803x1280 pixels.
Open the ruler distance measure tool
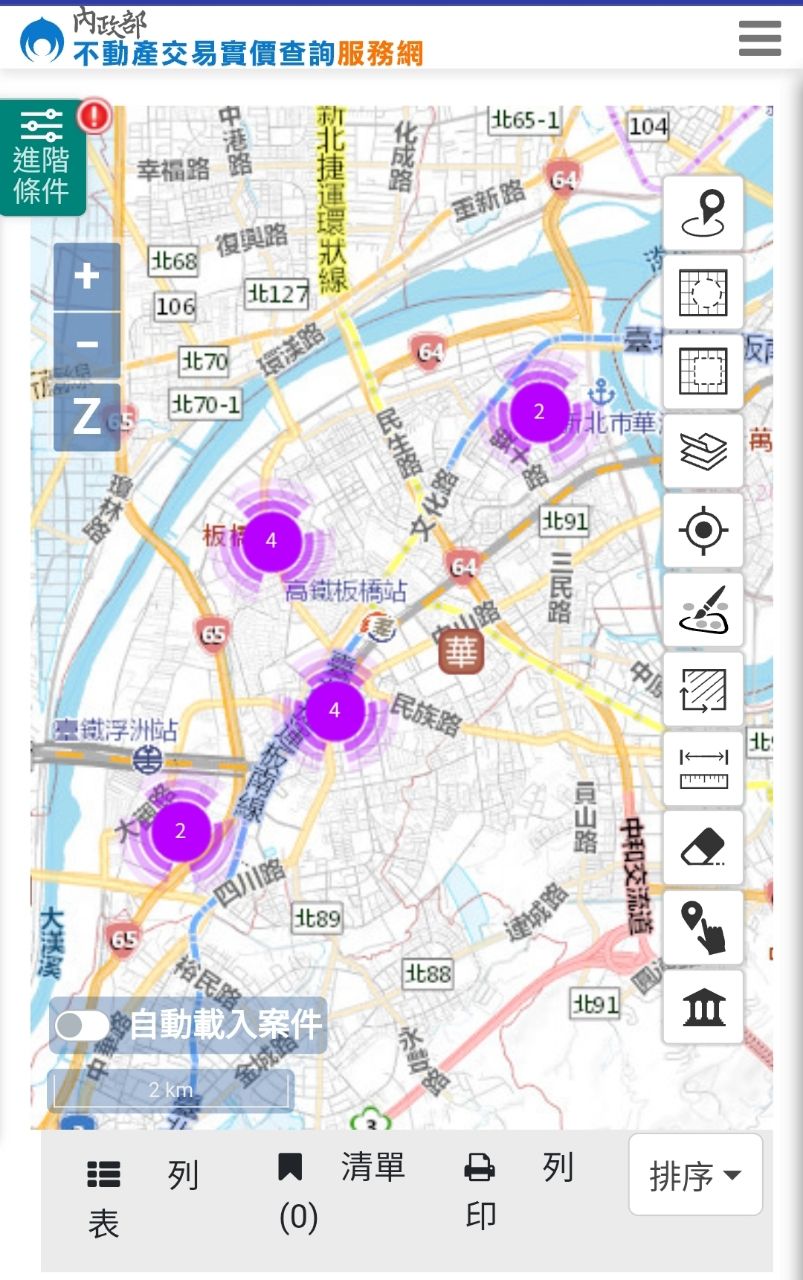click(703, 769)
